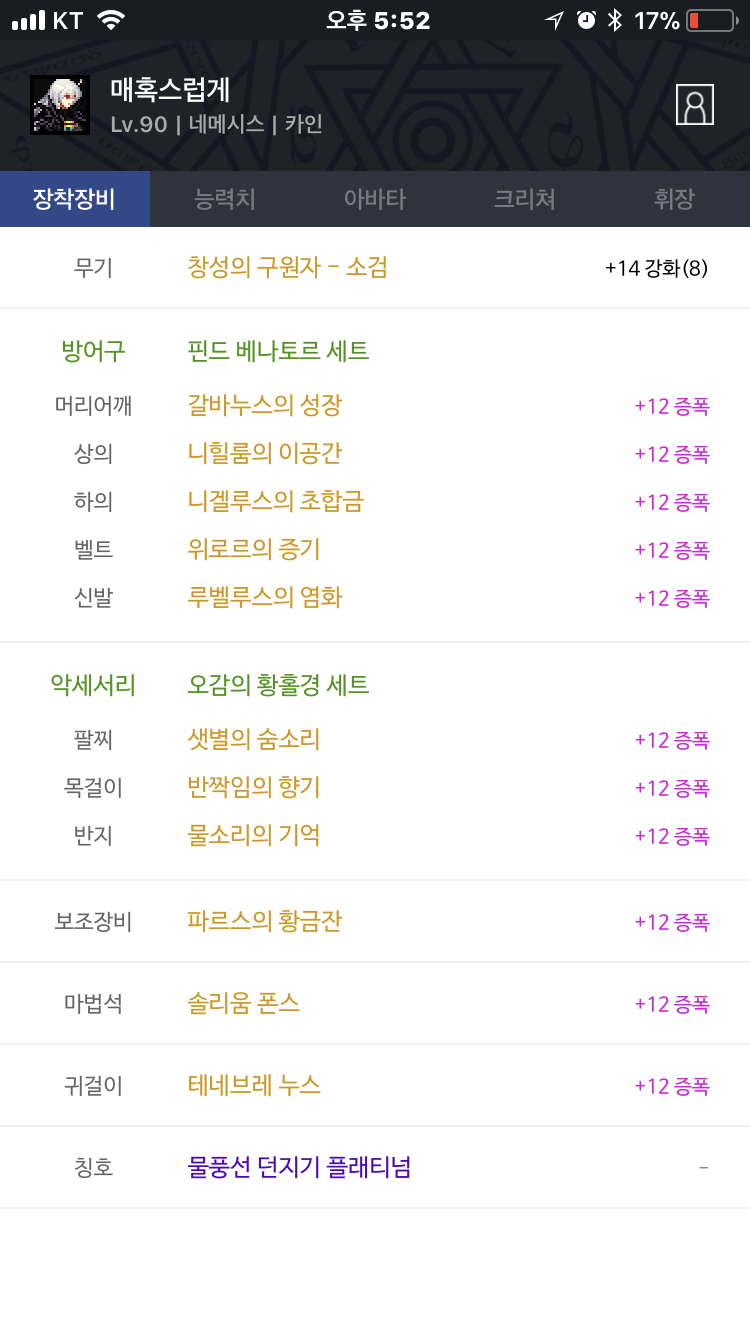Viewport: 750px width, 1334px height.
Task: Select the 휘장 tab
Action: coord(674,199)
